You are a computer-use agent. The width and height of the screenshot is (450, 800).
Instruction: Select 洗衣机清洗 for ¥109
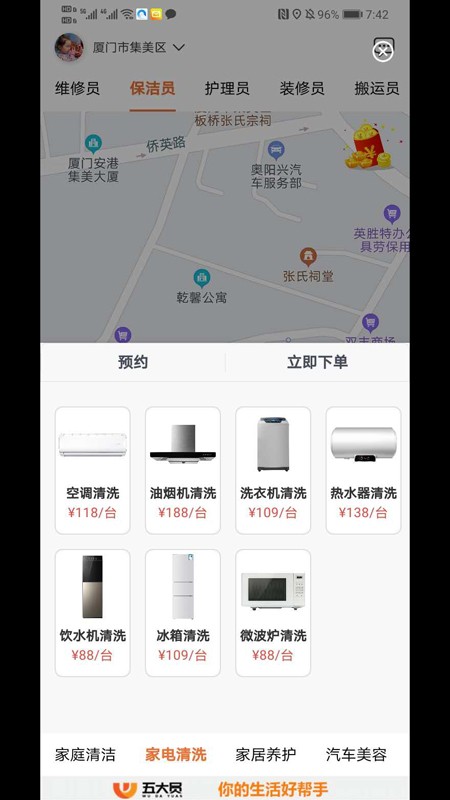pos(273,470)
